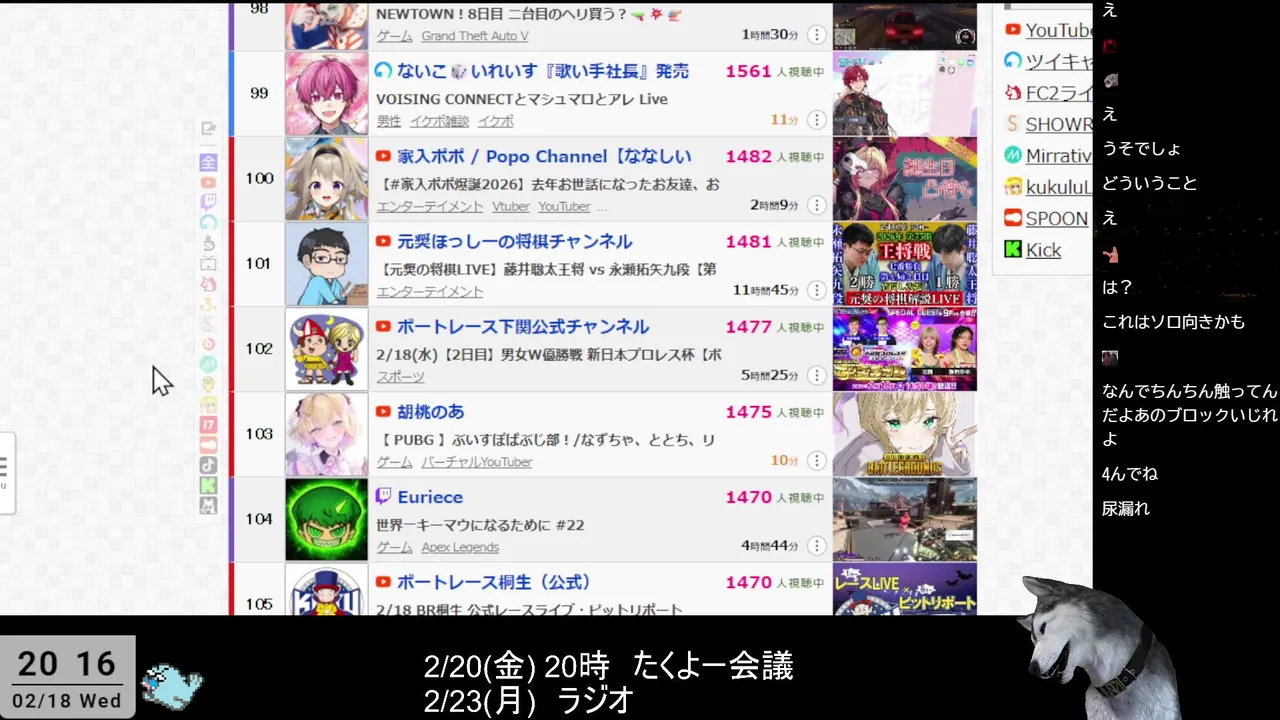Select the Grand Theft Auto V tag
The height and width of the screenshot is (720, 1280).
coord(474,36)
